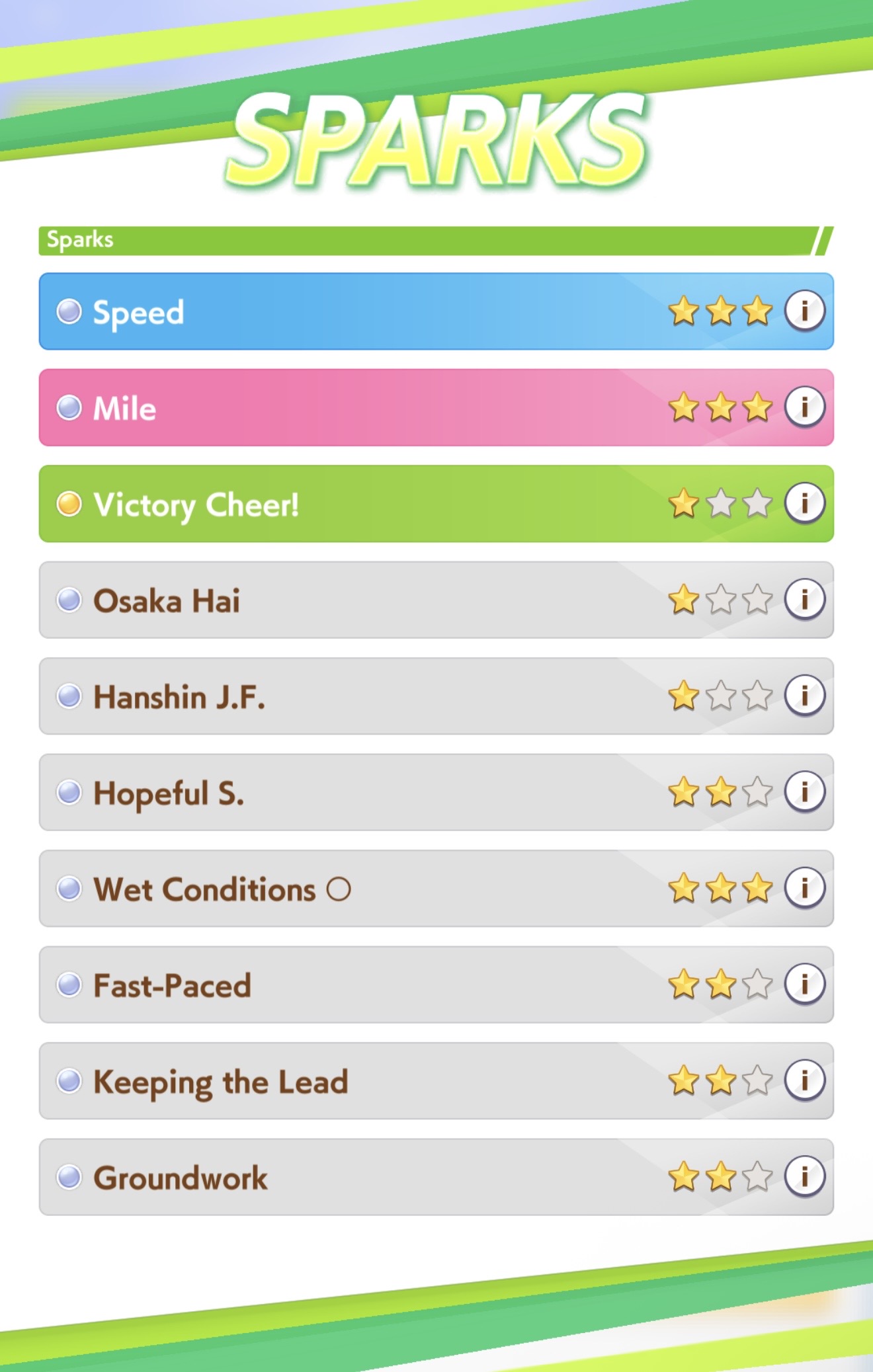This screenshot has width=873, height=1372.
Task: Open info for the Groundwork spark
Action: click(804, 1176)
